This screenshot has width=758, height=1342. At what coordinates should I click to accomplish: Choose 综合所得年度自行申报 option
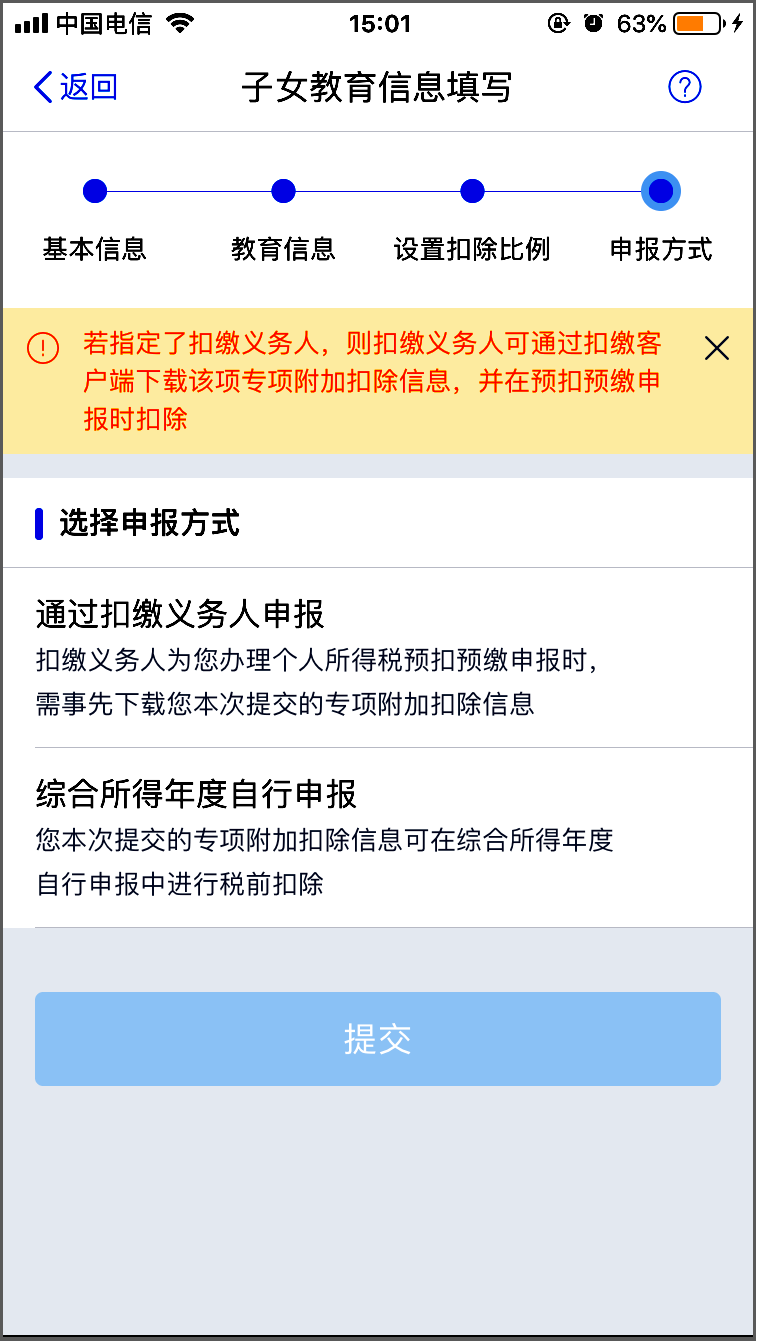tap(378, 837)
